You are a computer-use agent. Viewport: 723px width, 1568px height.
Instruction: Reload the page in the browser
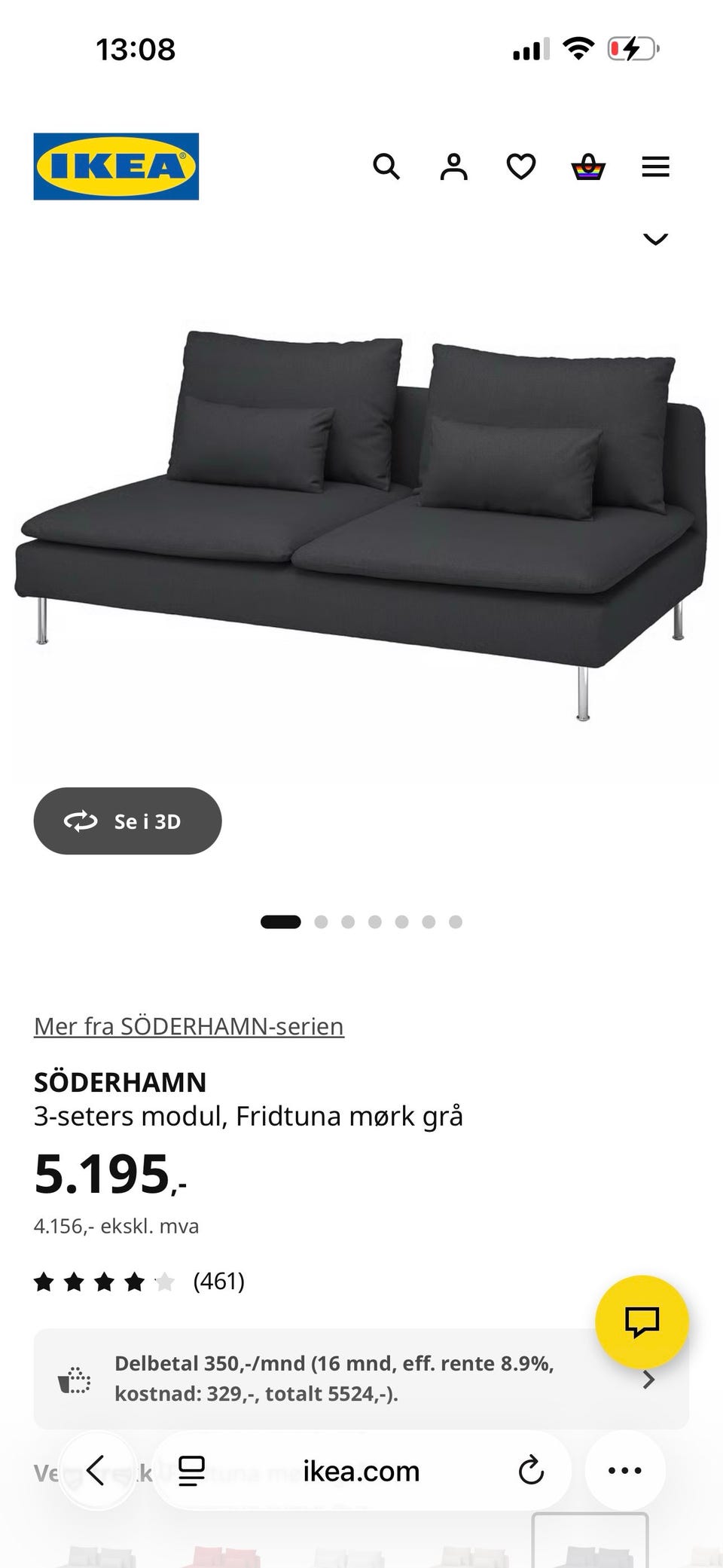point(532,1470)
